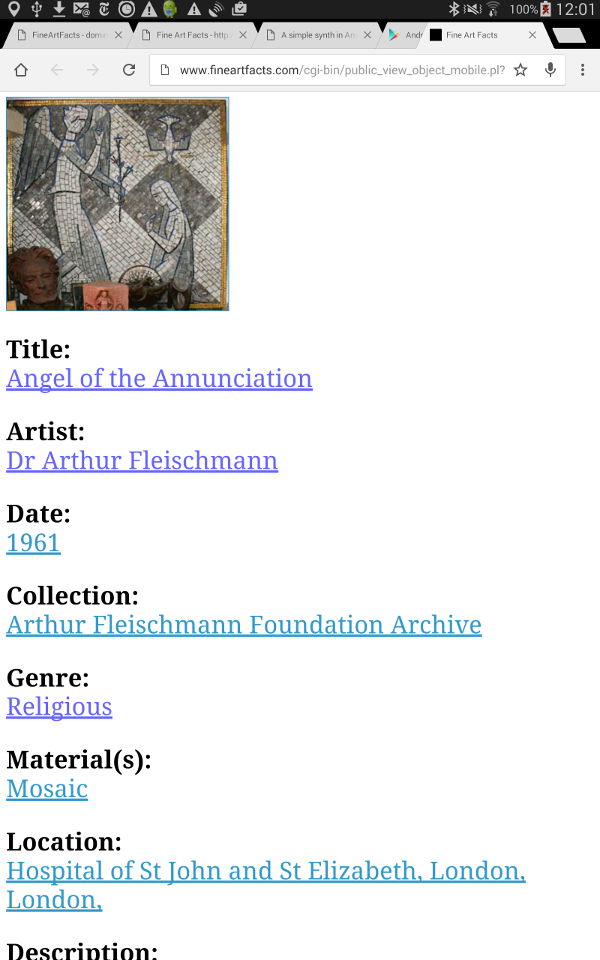This screenshot has width=600, height=960.
Task: Switch to the Fine Art Facts - http tab
Action: coord(190,35)
